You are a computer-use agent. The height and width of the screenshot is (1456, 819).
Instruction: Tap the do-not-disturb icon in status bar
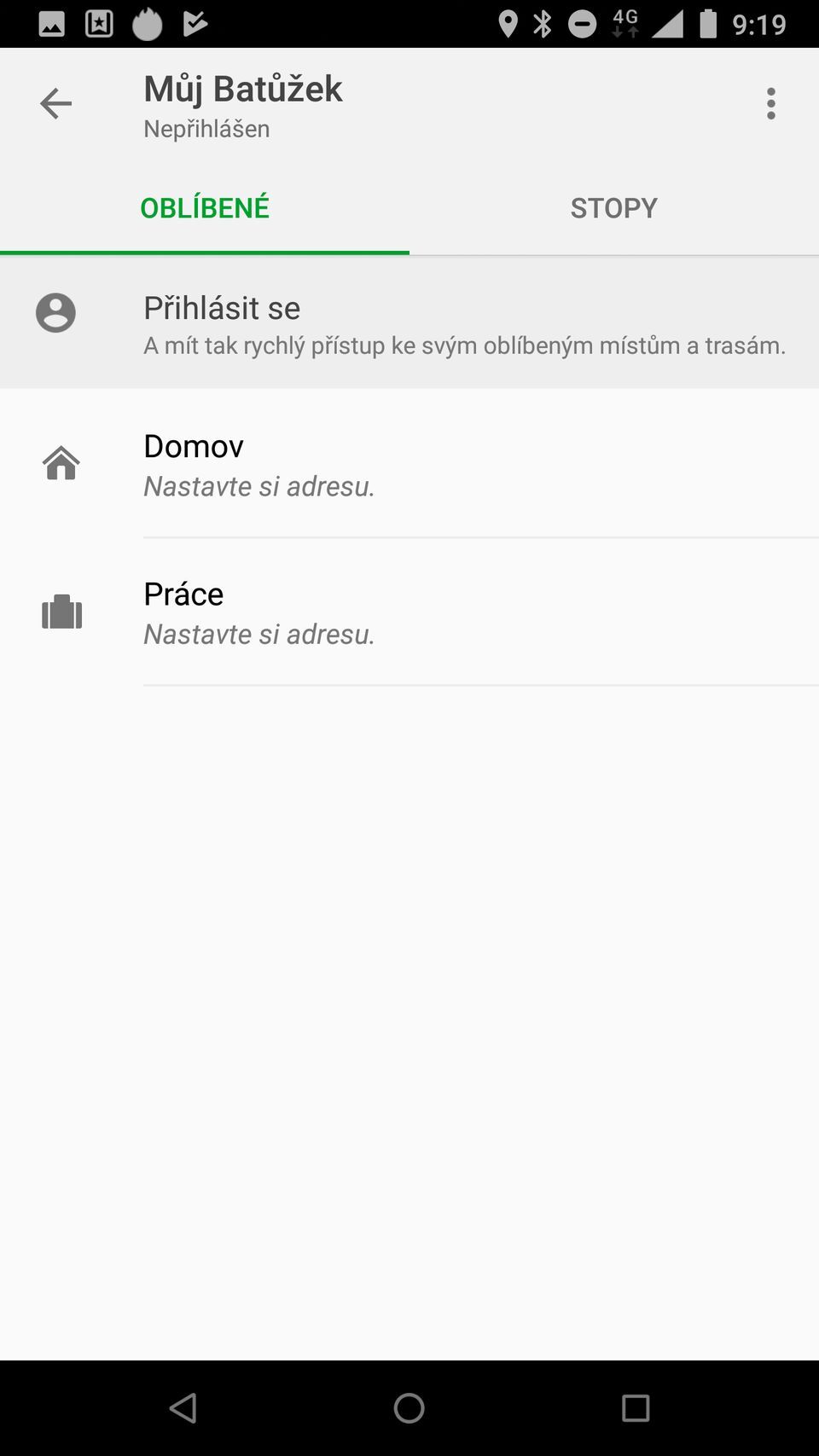(x=581, y=23)
